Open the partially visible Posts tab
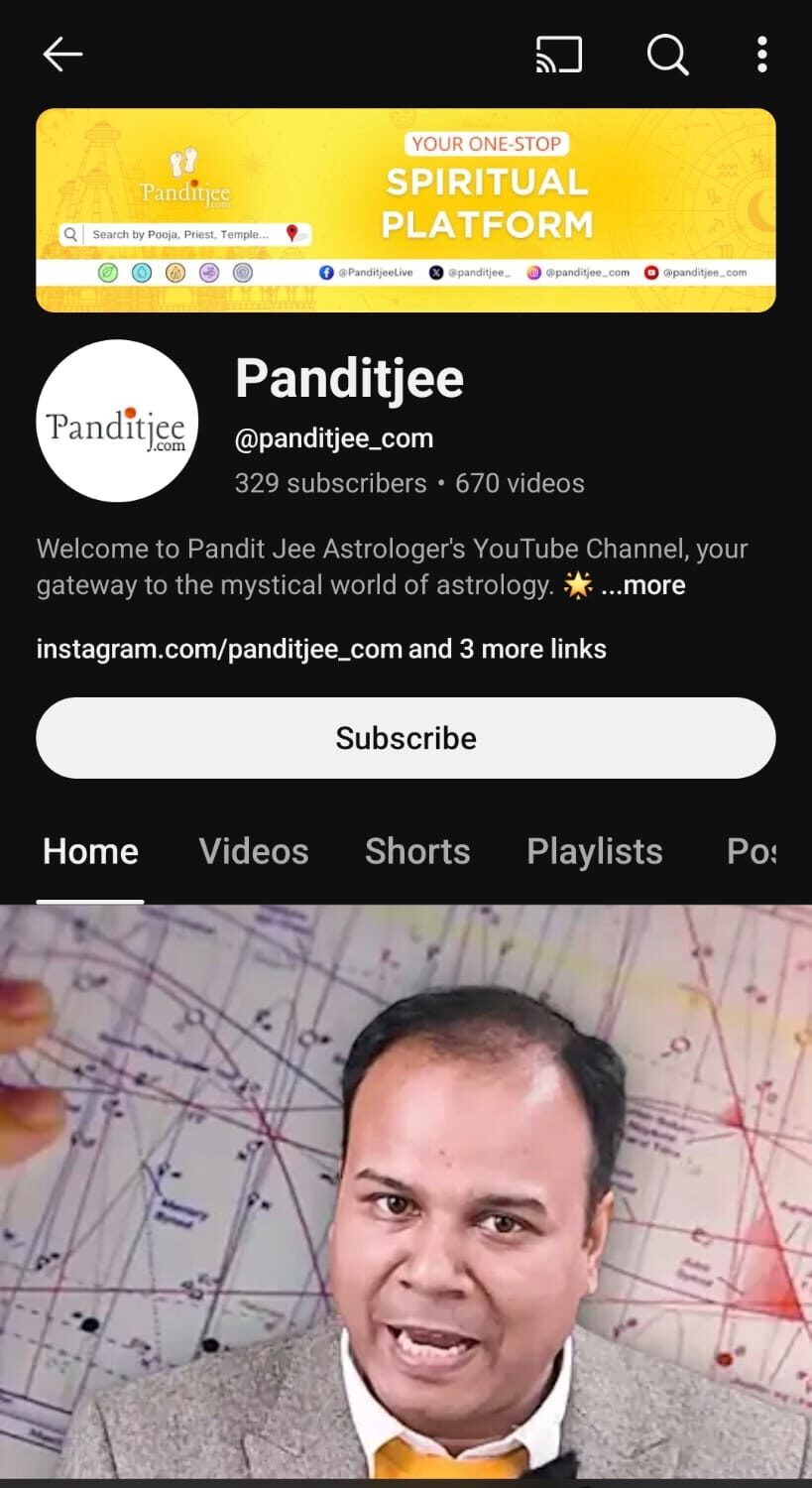Screen dimensions: 812x1488 pyautogui.click(x=751, y=851)
